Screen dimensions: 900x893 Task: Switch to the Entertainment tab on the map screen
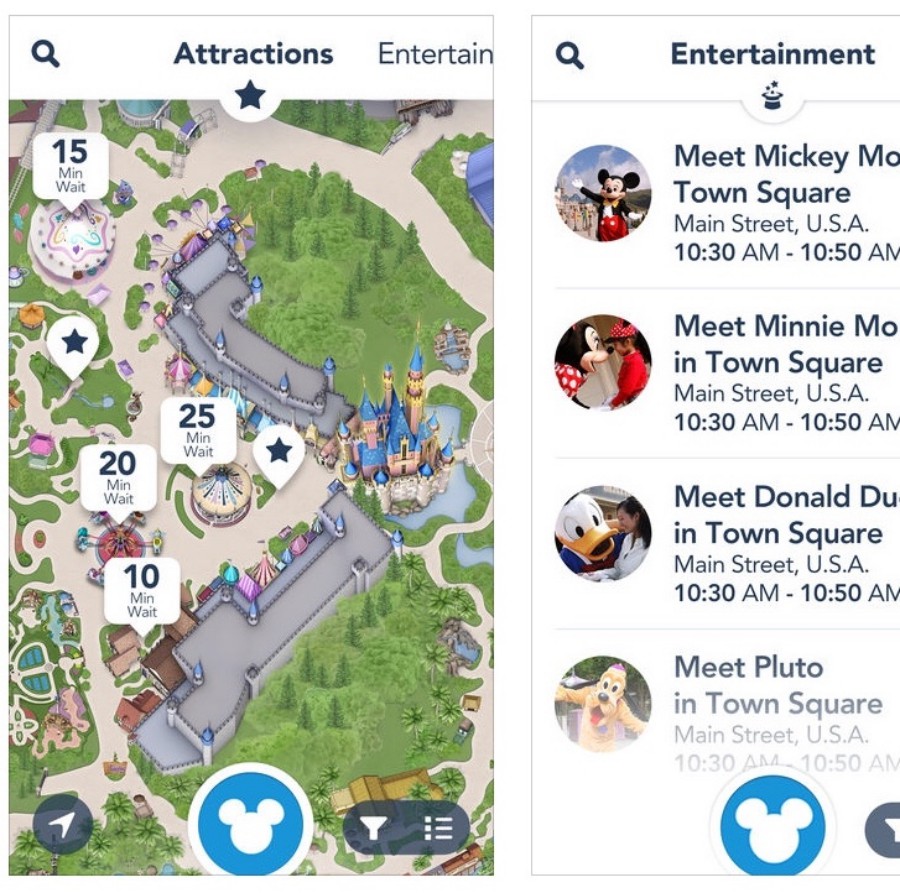click(435, 54)
